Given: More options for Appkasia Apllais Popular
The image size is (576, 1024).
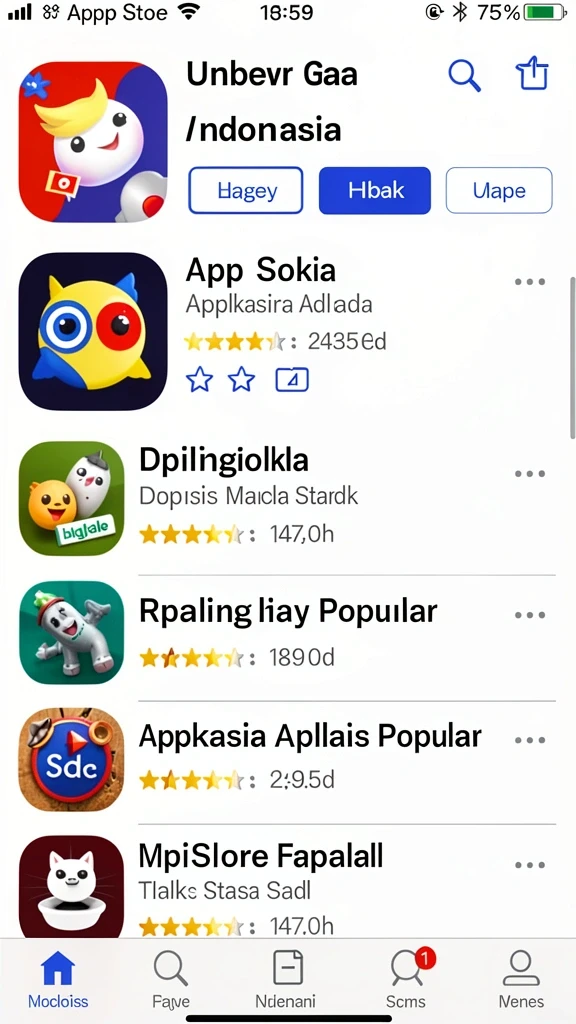Looking at the screenshot, I should pos(530,741).
